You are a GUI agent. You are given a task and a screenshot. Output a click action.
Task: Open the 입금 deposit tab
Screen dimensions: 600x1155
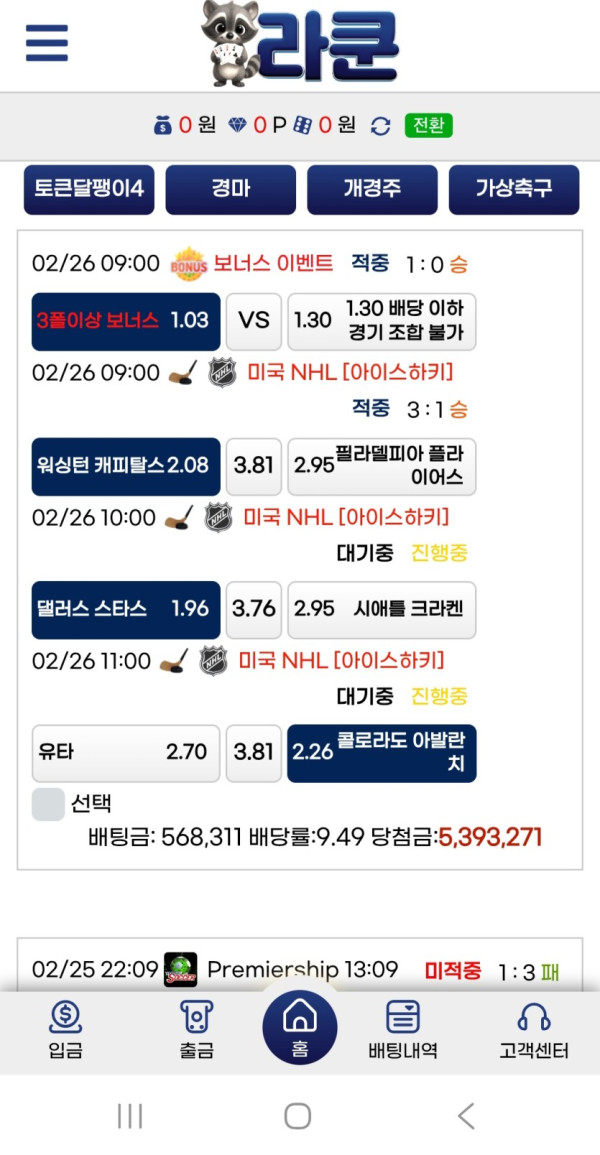pos(66,1030)
